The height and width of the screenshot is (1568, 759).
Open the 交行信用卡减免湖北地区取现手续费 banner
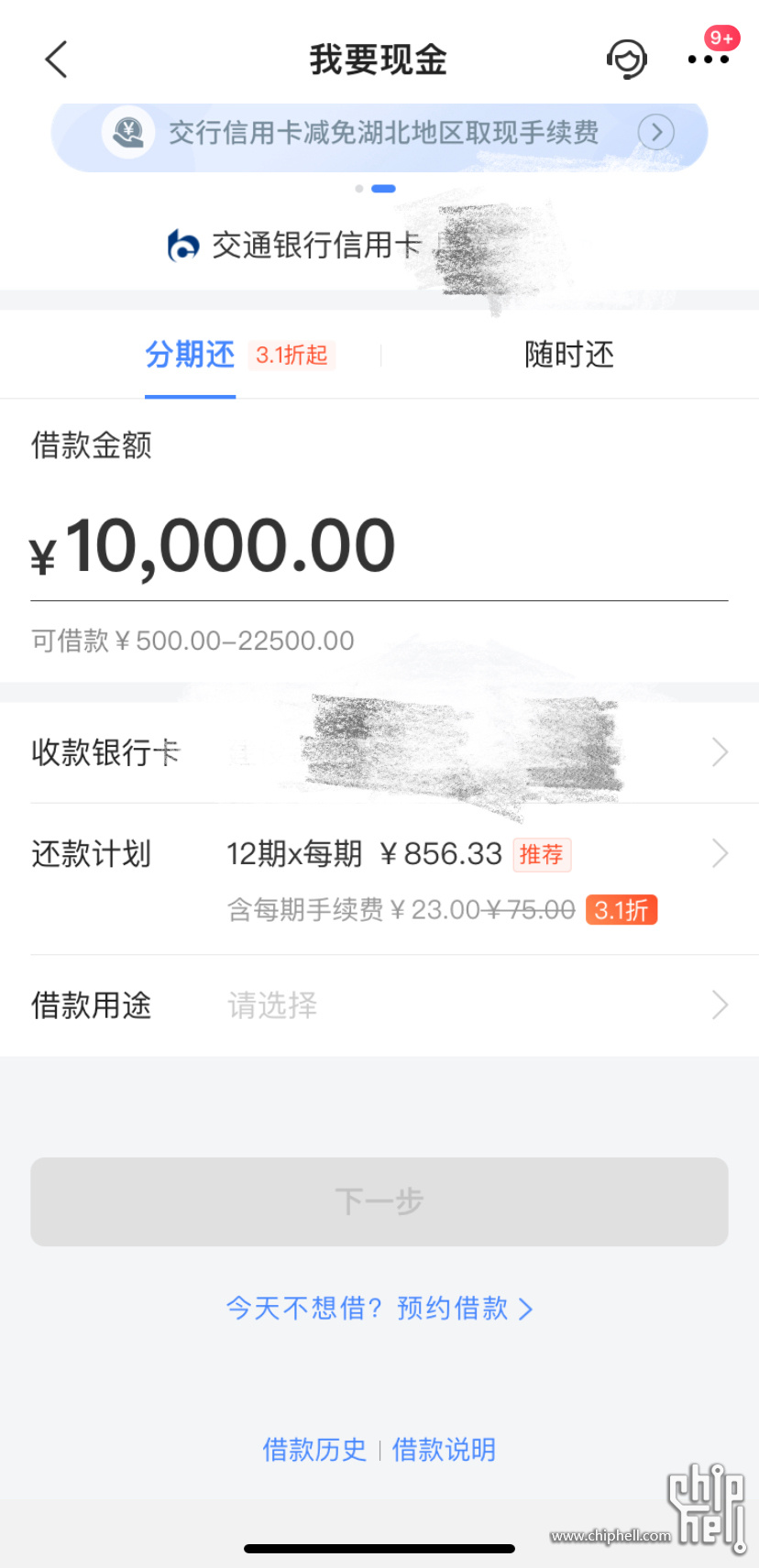click(x=379, y=134)
